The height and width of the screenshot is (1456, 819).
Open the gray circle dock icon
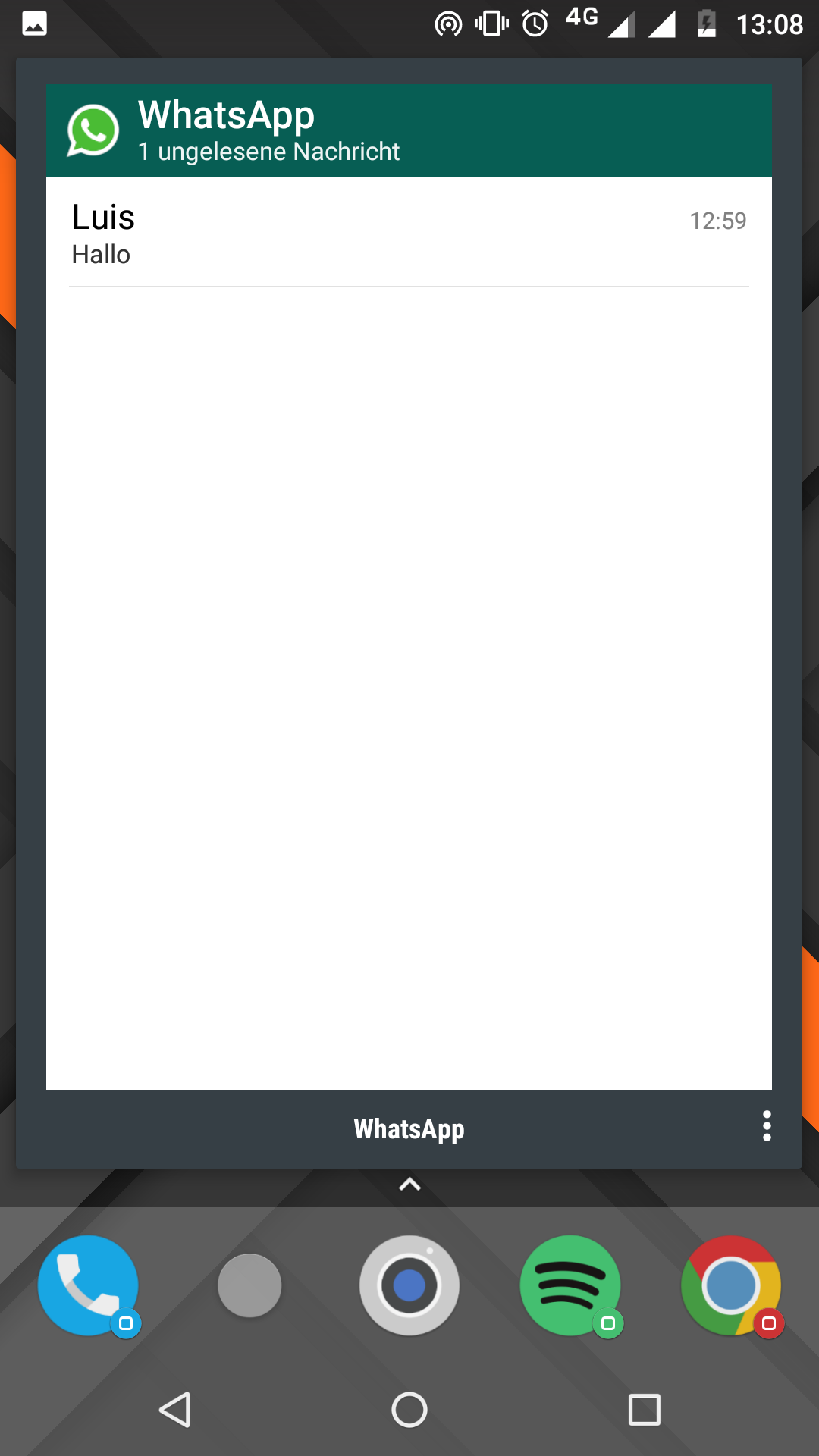point(249,1285)
